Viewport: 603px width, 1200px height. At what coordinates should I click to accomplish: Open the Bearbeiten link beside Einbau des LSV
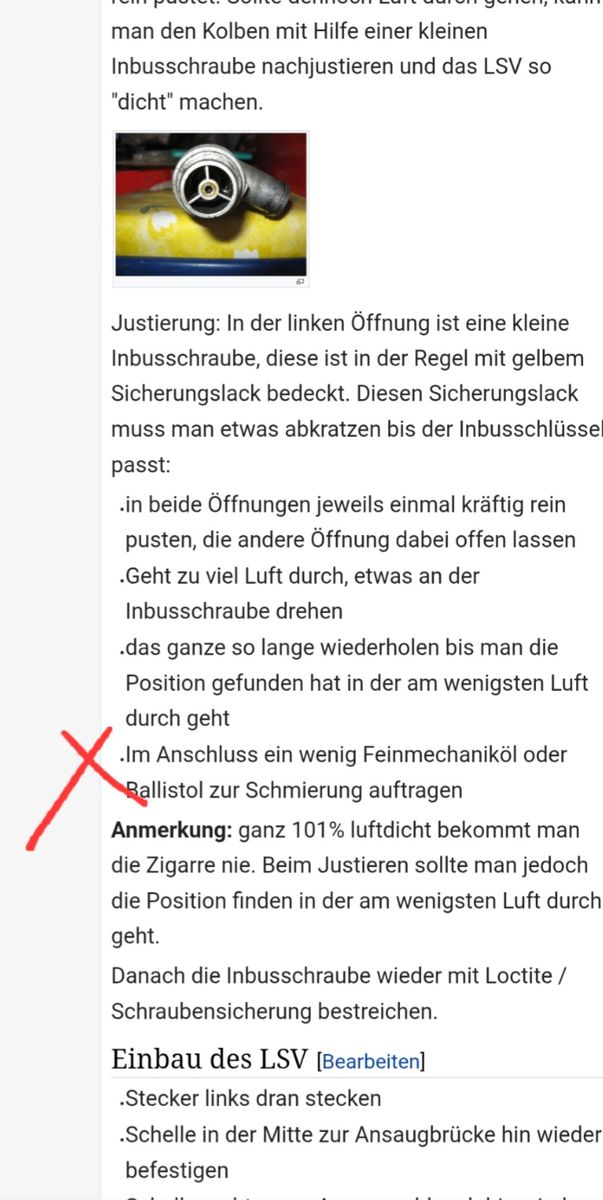click(x=371, y=1061)
